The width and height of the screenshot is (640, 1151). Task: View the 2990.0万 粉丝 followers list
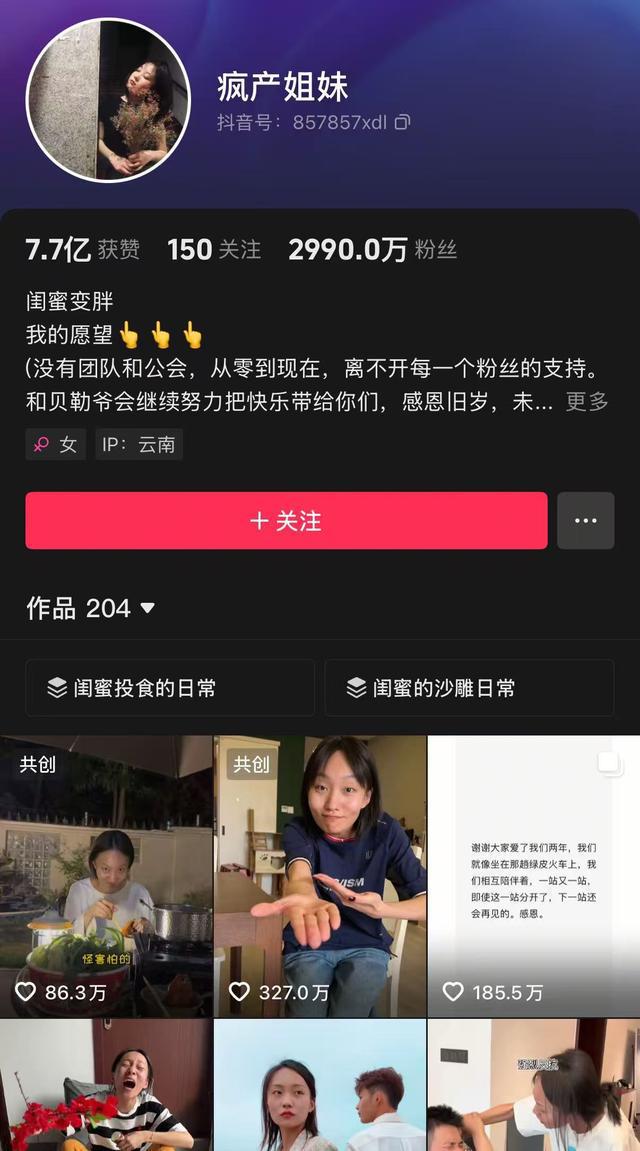pos(372,250)
